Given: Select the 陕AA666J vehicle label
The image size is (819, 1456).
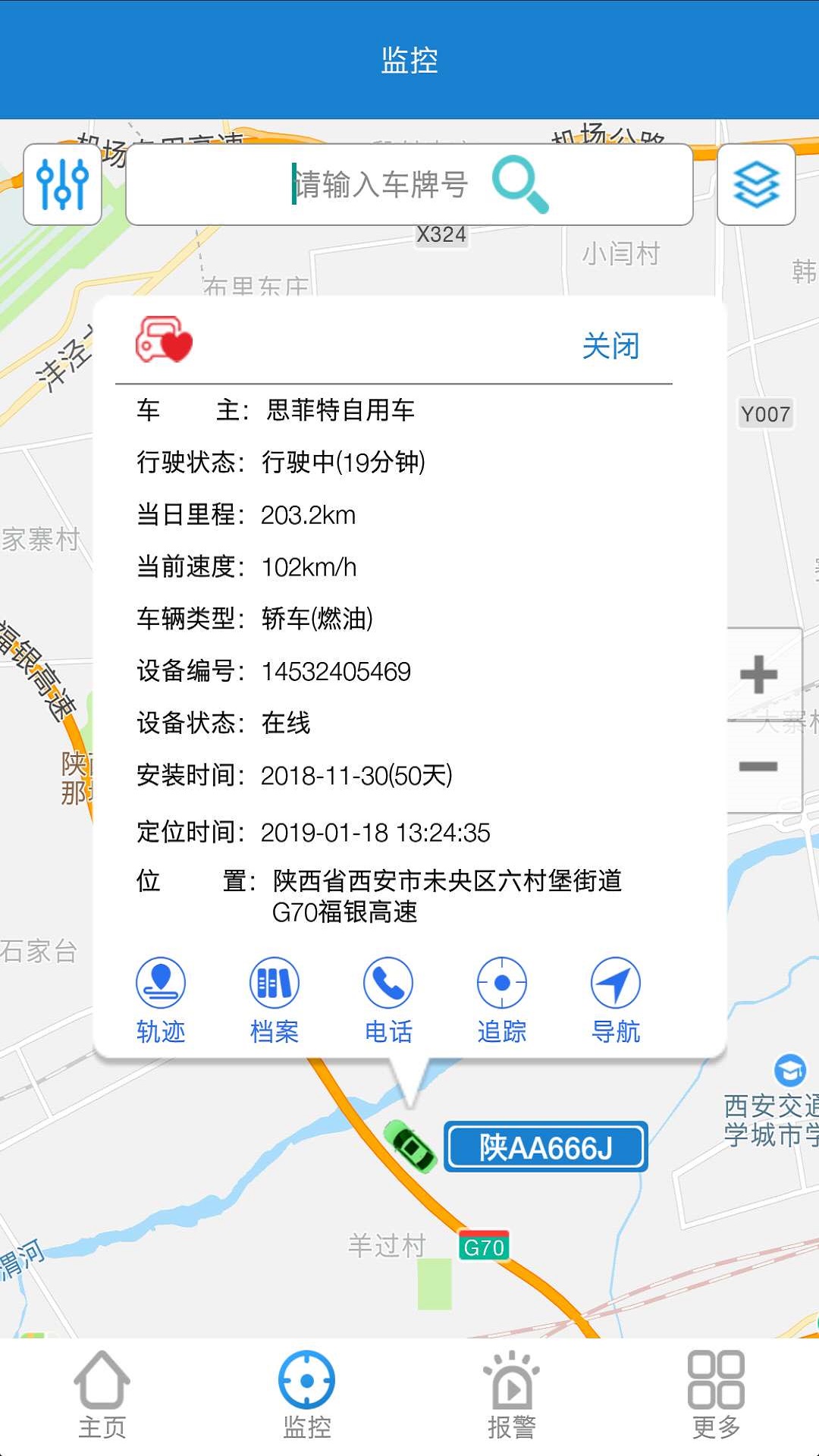Looking at the screenshot, I should point(546,1147).
